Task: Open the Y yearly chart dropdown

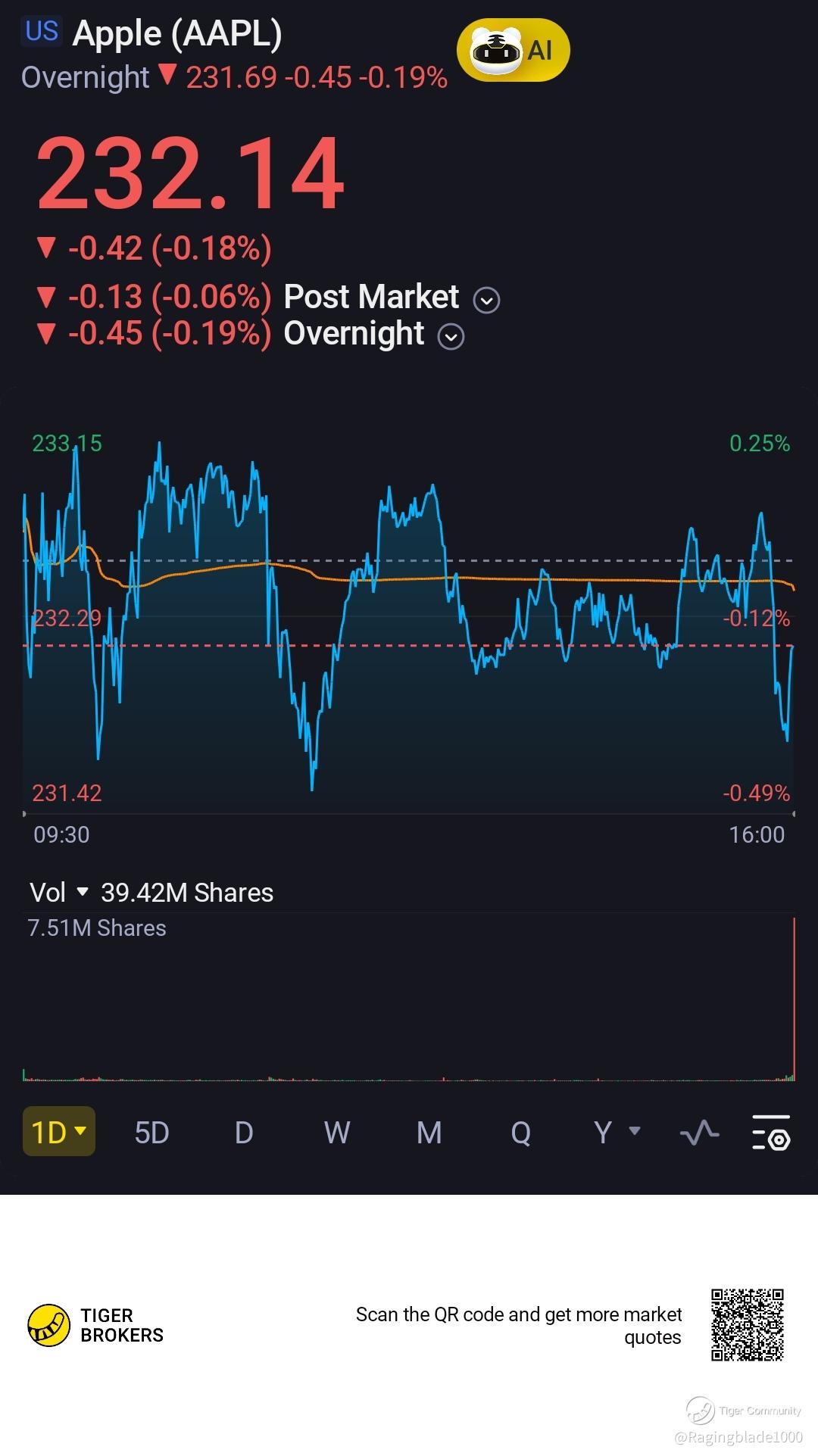Action: click(616, 1133)
